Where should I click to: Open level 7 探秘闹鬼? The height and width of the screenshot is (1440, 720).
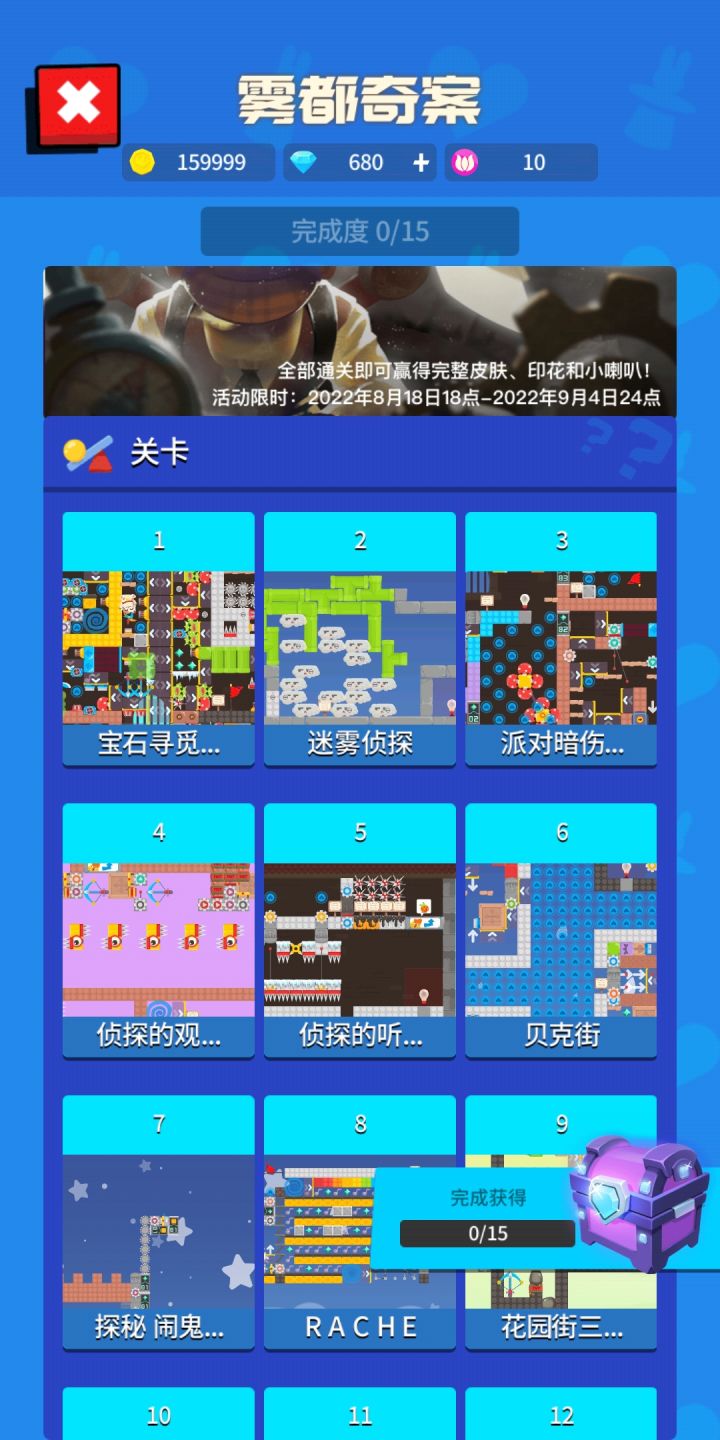pyautogui.click(x=157, y=1220)
